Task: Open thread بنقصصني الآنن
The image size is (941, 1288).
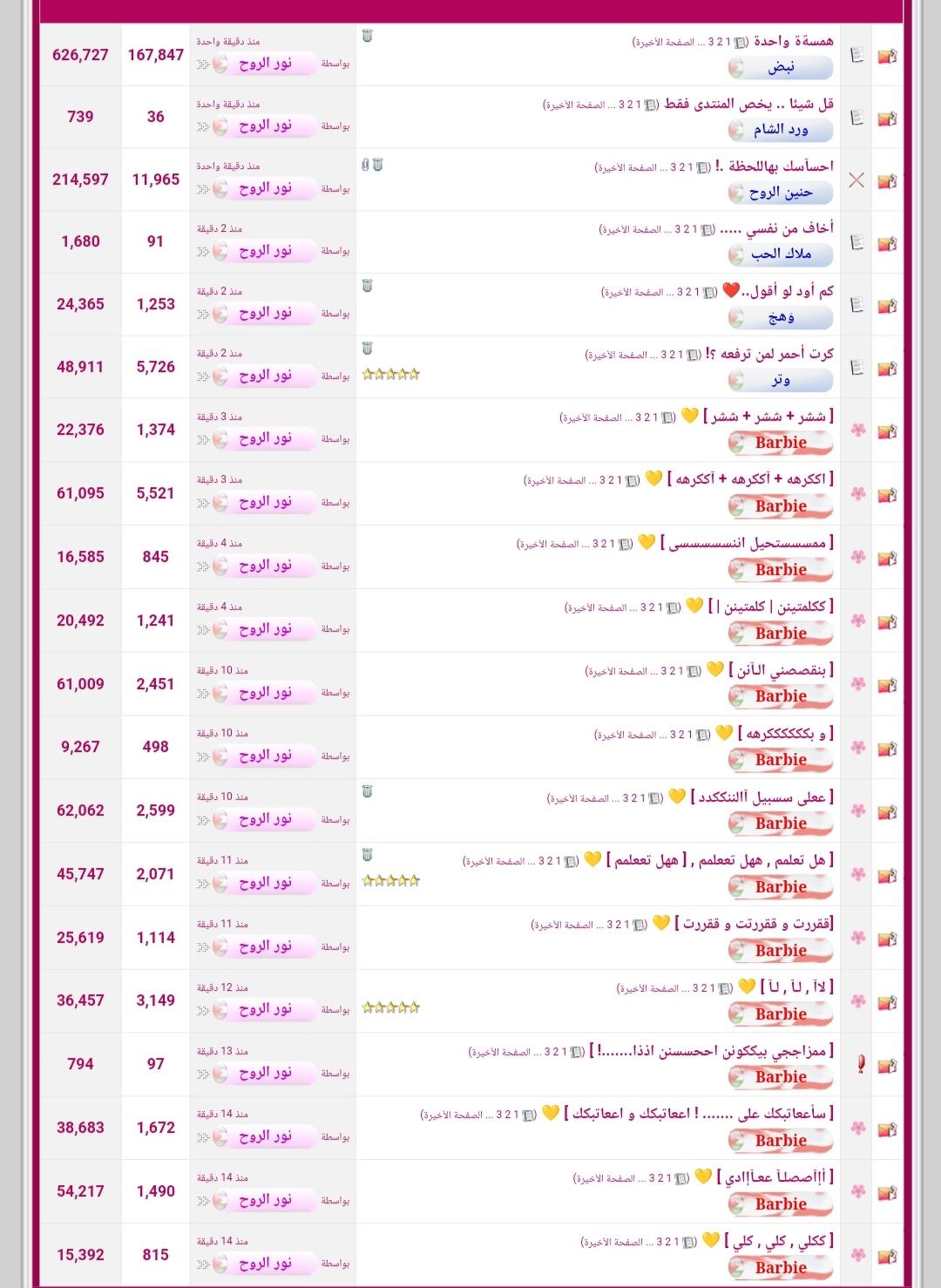Action: [780, 670]
